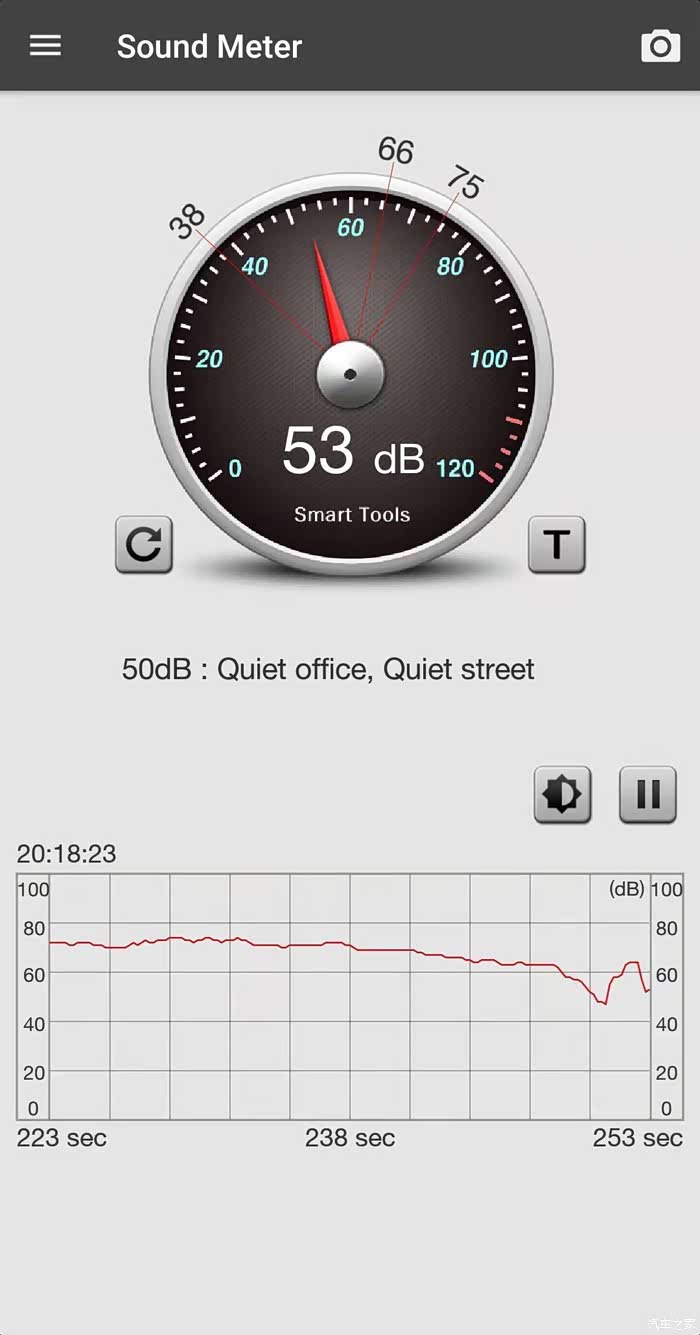700x1335 pixels.
Task: Tap the T button beside the gauge
Action: (x=556, y=544)
